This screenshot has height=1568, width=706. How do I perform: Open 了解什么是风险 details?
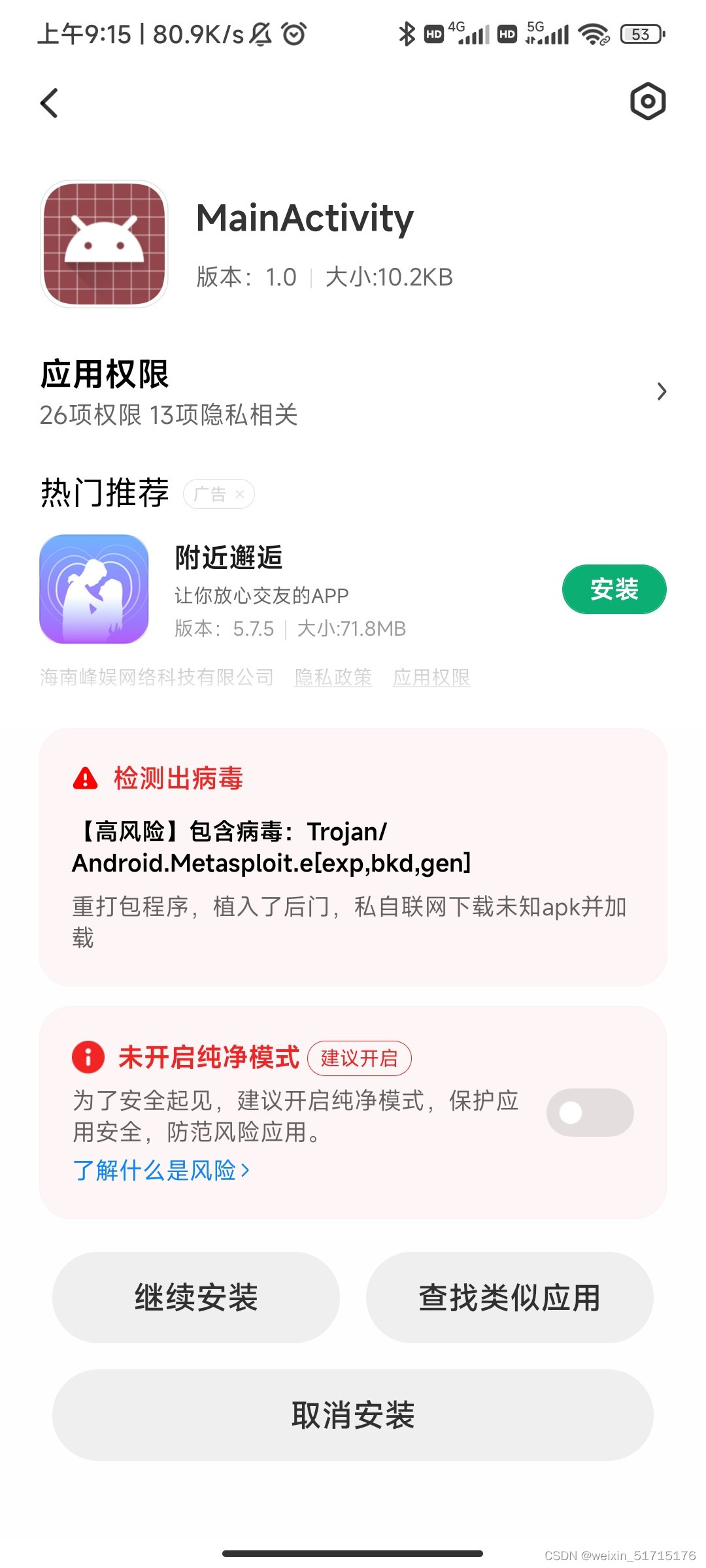[159, 1171]
